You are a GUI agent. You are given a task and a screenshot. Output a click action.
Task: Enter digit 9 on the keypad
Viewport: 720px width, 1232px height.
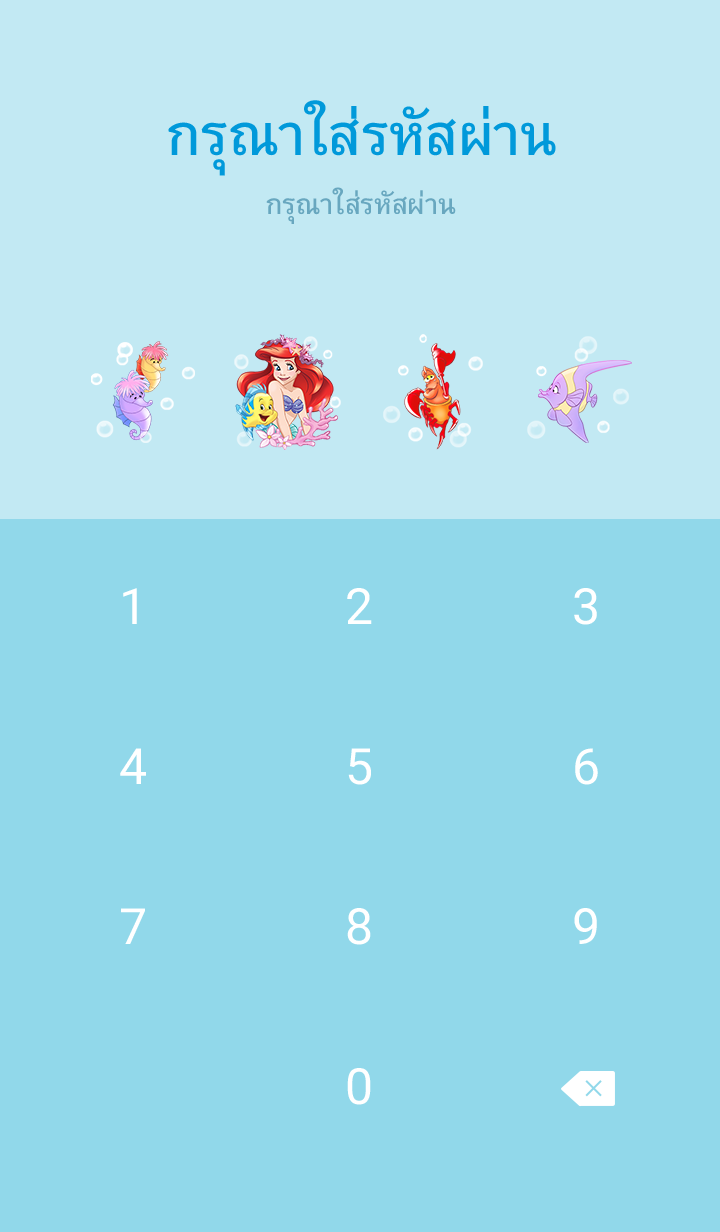pyautogui.click(x=585, y=927)
